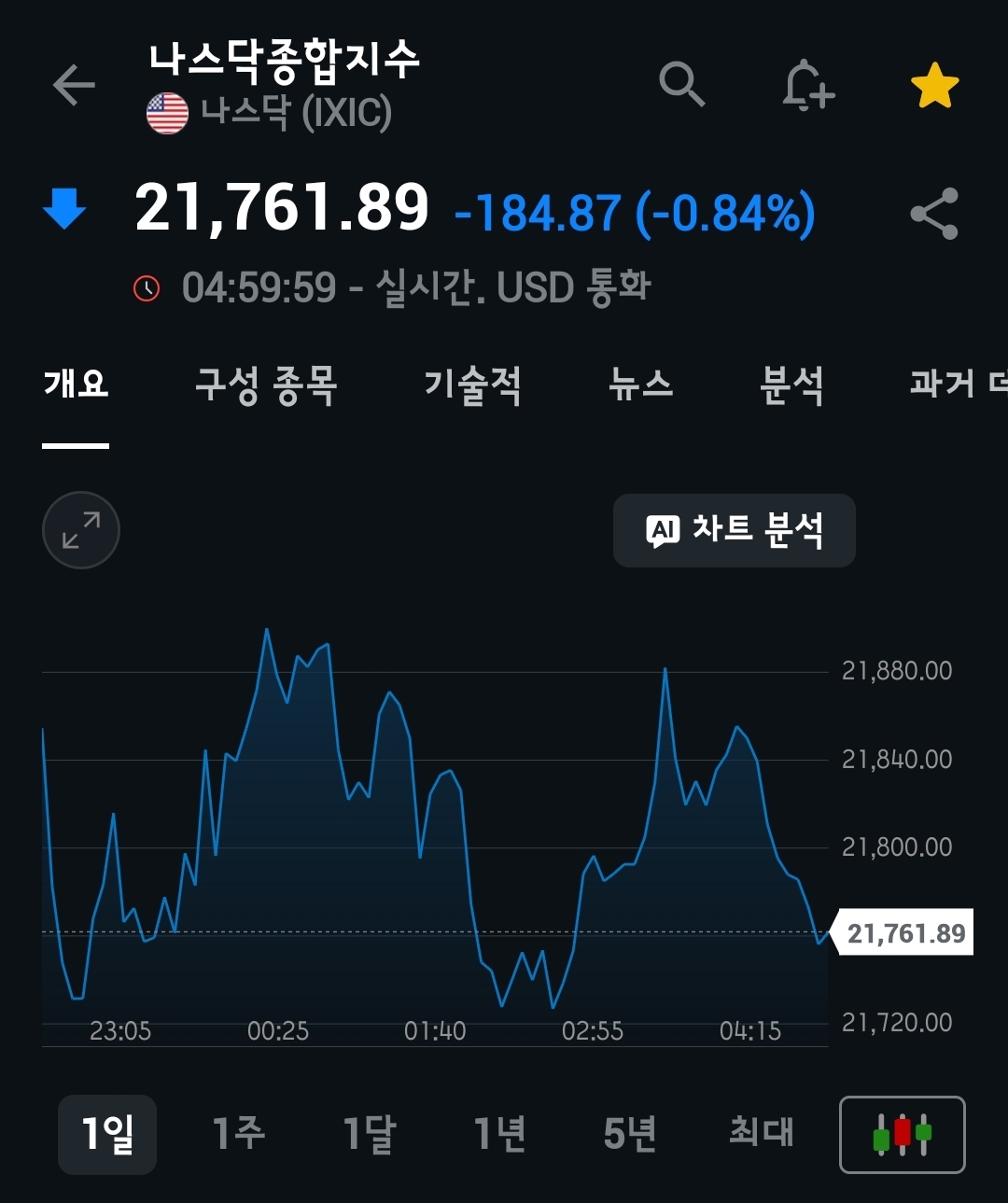Open AI 차트 분석
Image resolution: width=1008 pixels, height=1203 pixels.
(x=735, y=530)
